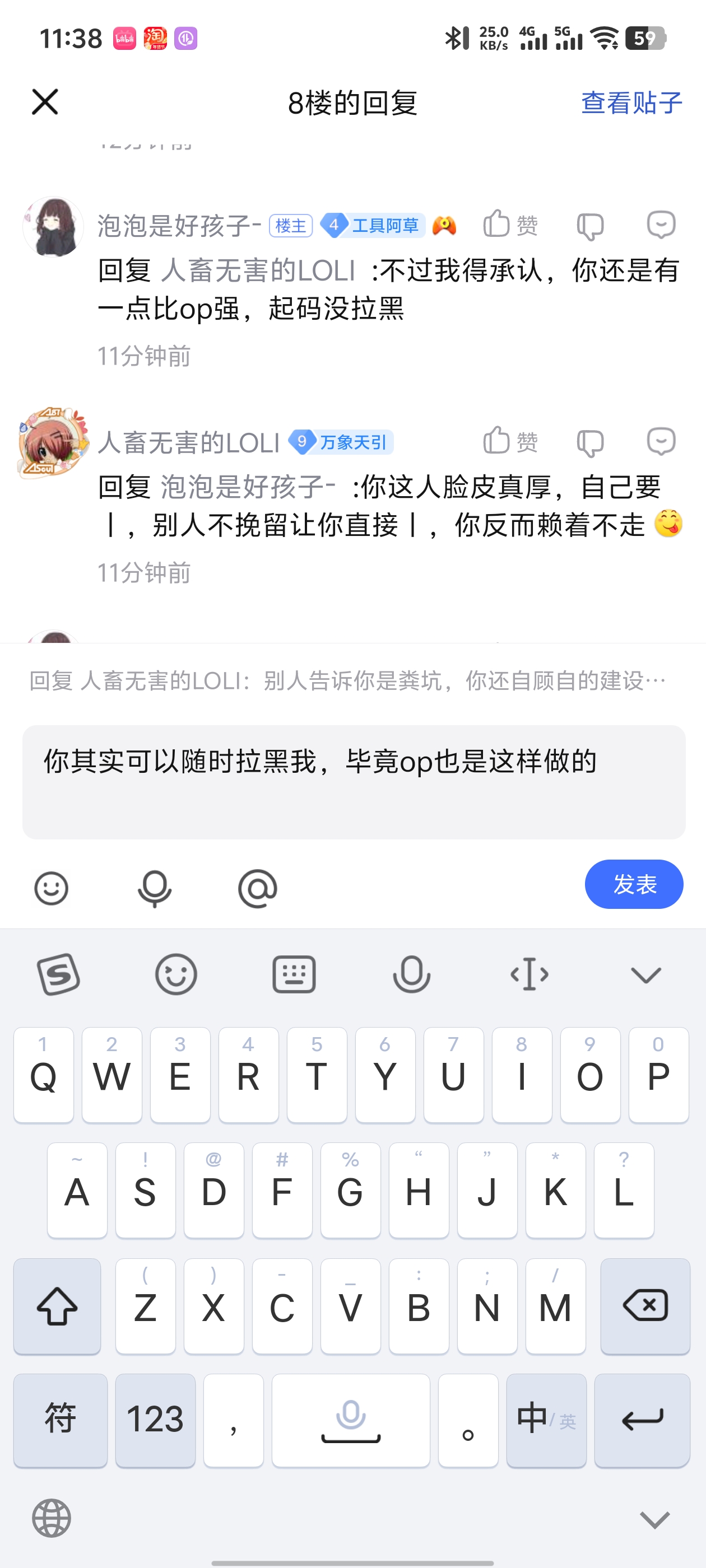Viewport: 706px width, 1568px height.
Task: Delete a character with the backspace key
Action: [645, 1306]
